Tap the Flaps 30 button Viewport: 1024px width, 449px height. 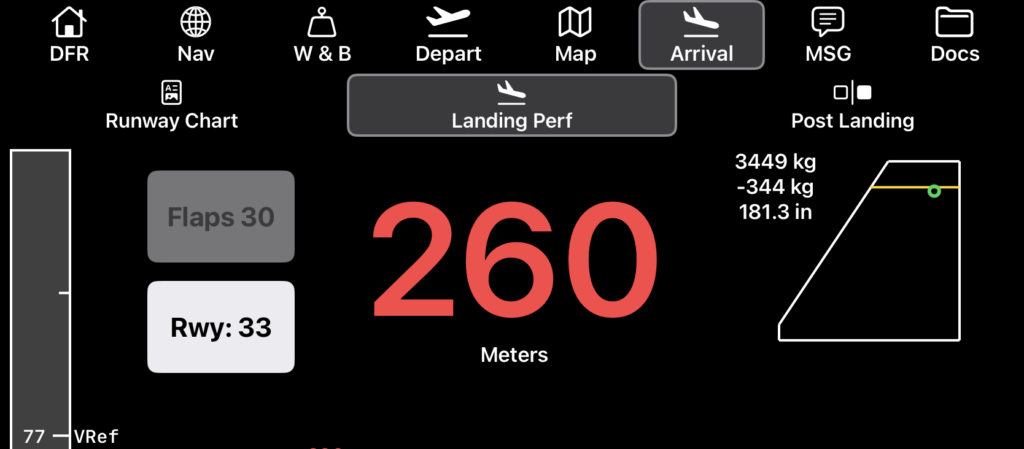coord(221,217)
